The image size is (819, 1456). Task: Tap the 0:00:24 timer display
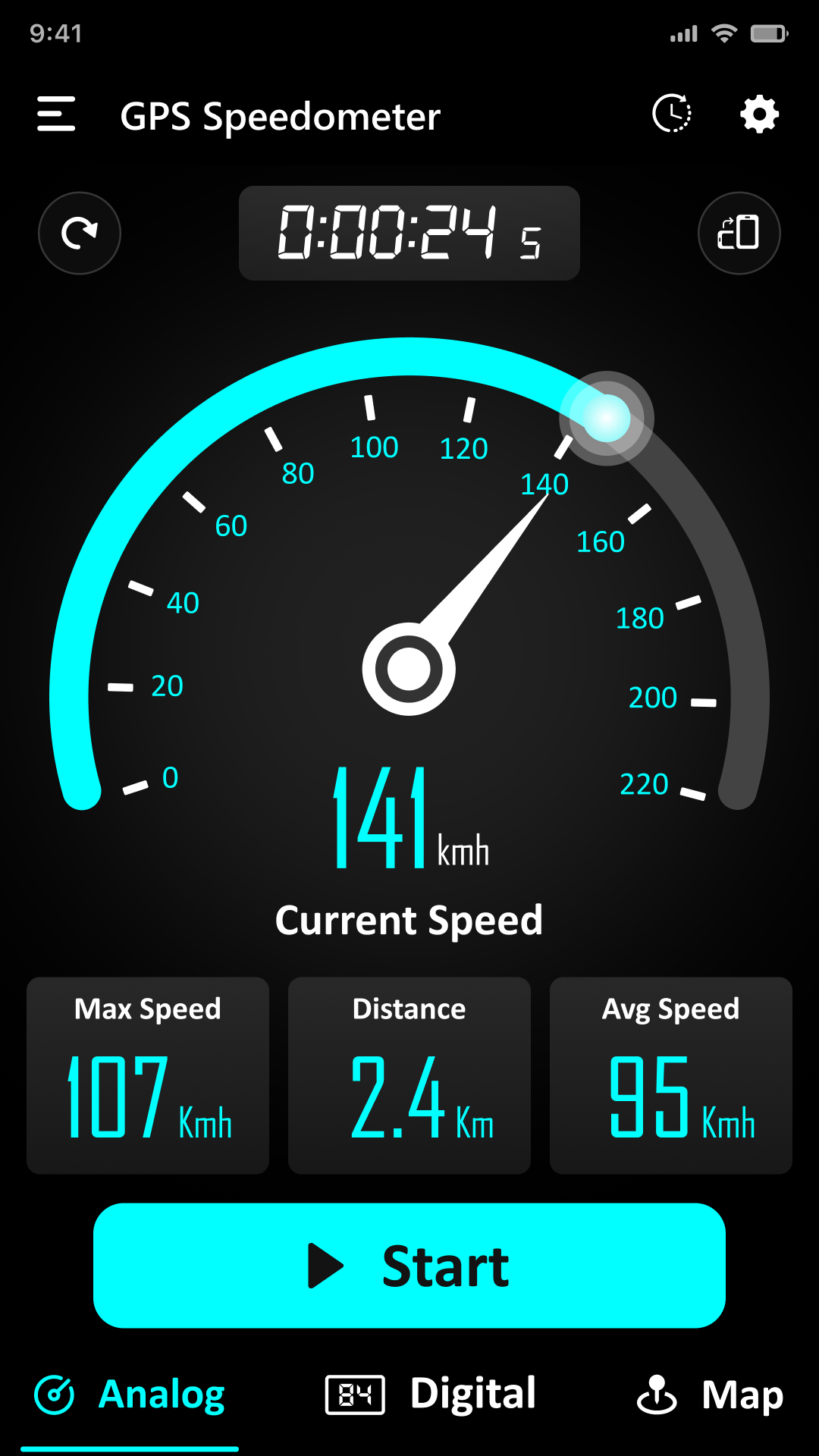click(x=409, y=233)
